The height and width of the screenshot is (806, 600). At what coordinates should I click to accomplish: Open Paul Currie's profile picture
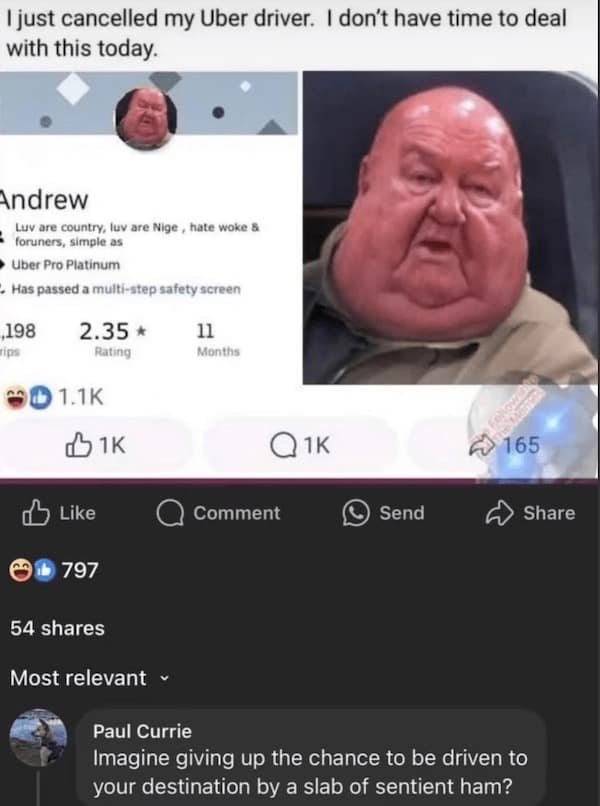point(38,739)
